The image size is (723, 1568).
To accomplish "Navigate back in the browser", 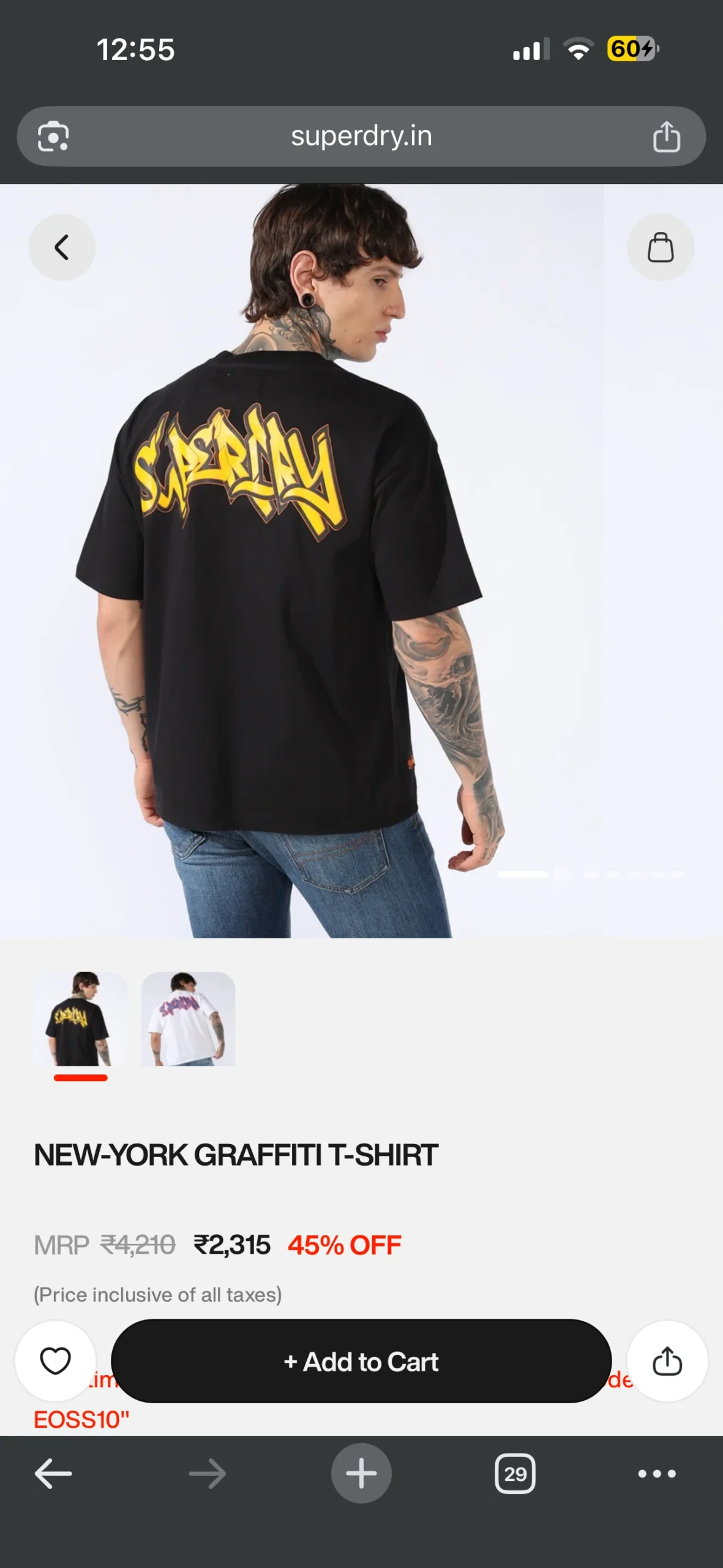I will [x=53, y=1474].
